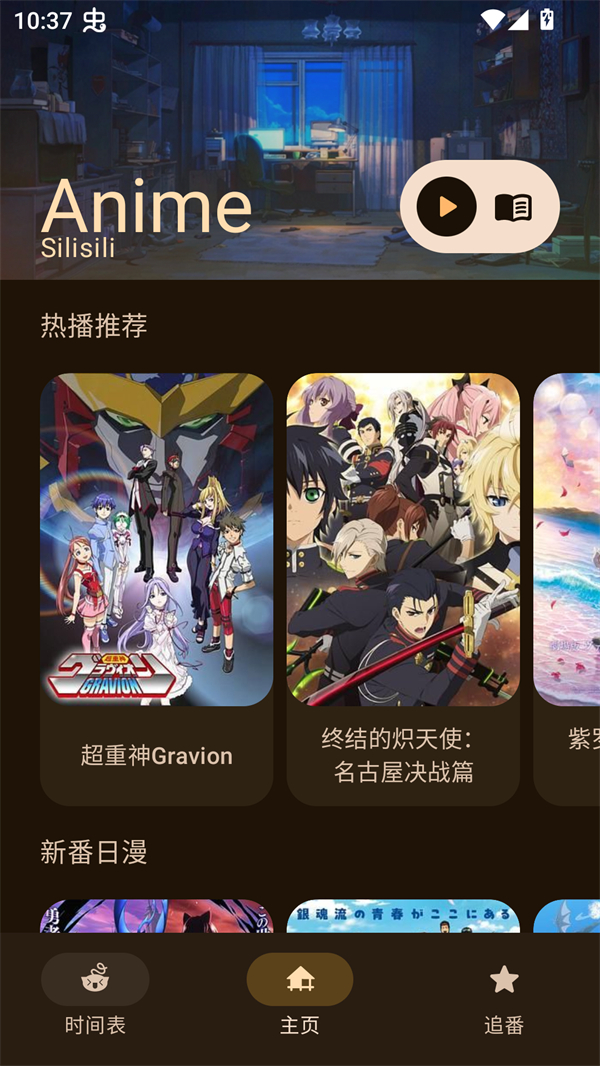The width and height of the screenshot is (600, 1066).
Task: Open the partially visible 紫罗 anime card
Action: [x=569, y=588]
